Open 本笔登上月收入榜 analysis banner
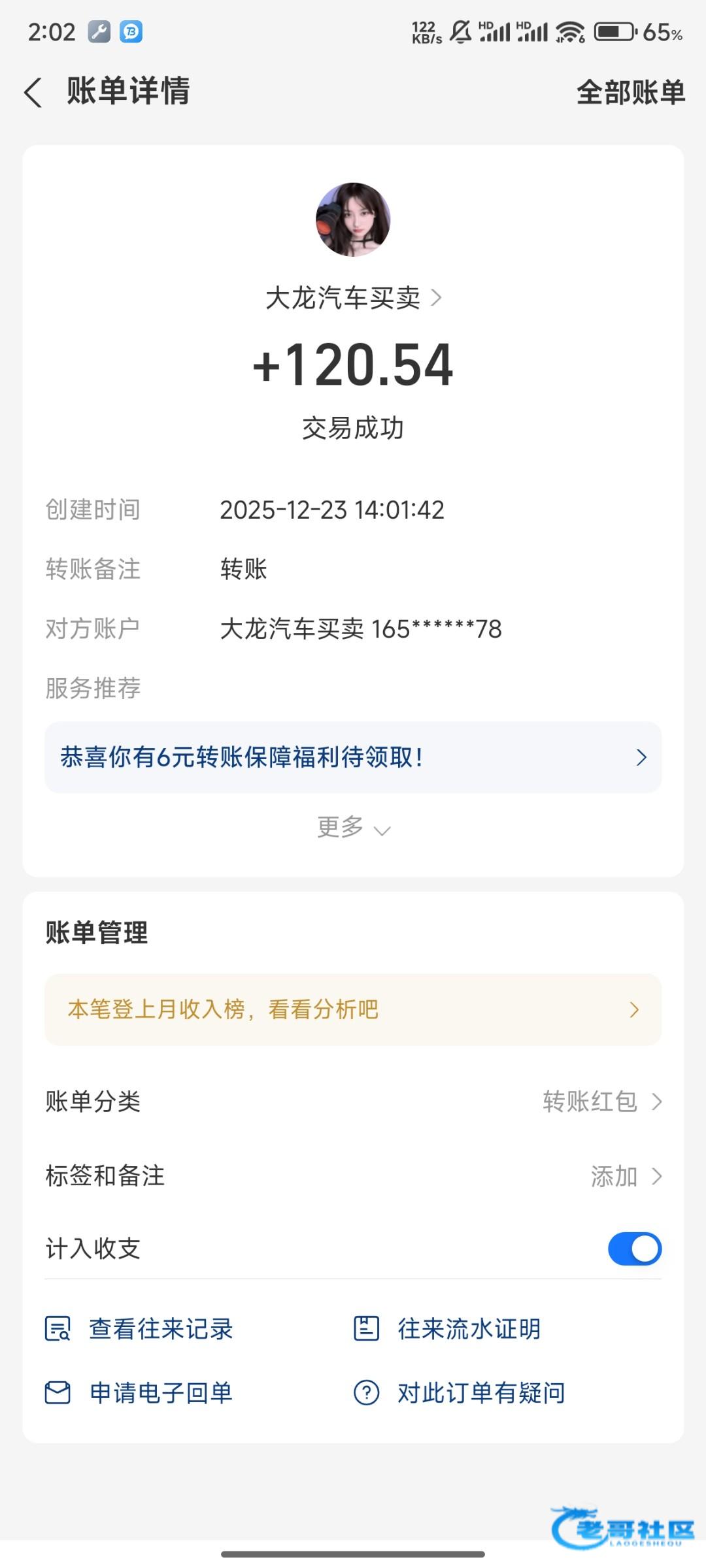 point(353,1009)
